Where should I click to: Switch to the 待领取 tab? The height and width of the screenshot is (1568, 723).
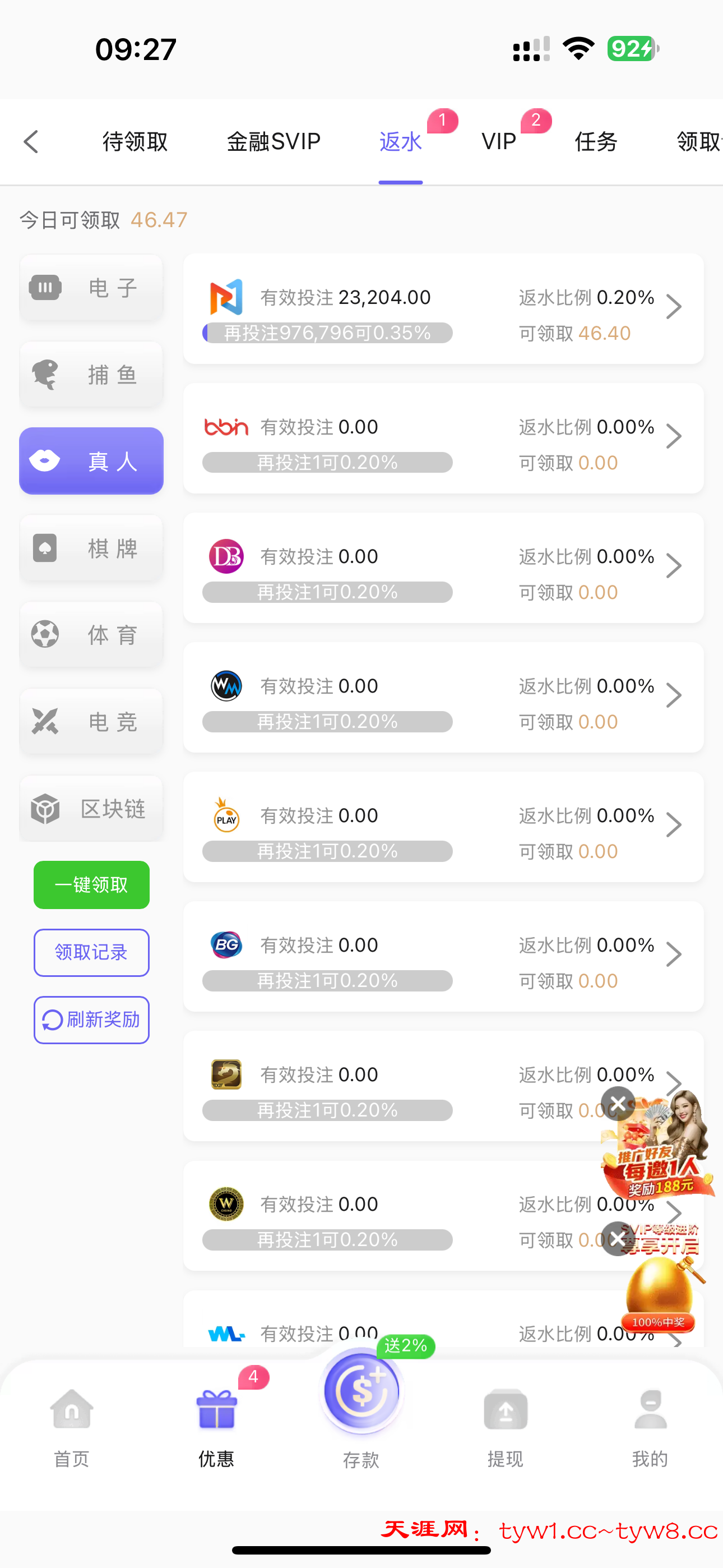click(x=135, y=142)
